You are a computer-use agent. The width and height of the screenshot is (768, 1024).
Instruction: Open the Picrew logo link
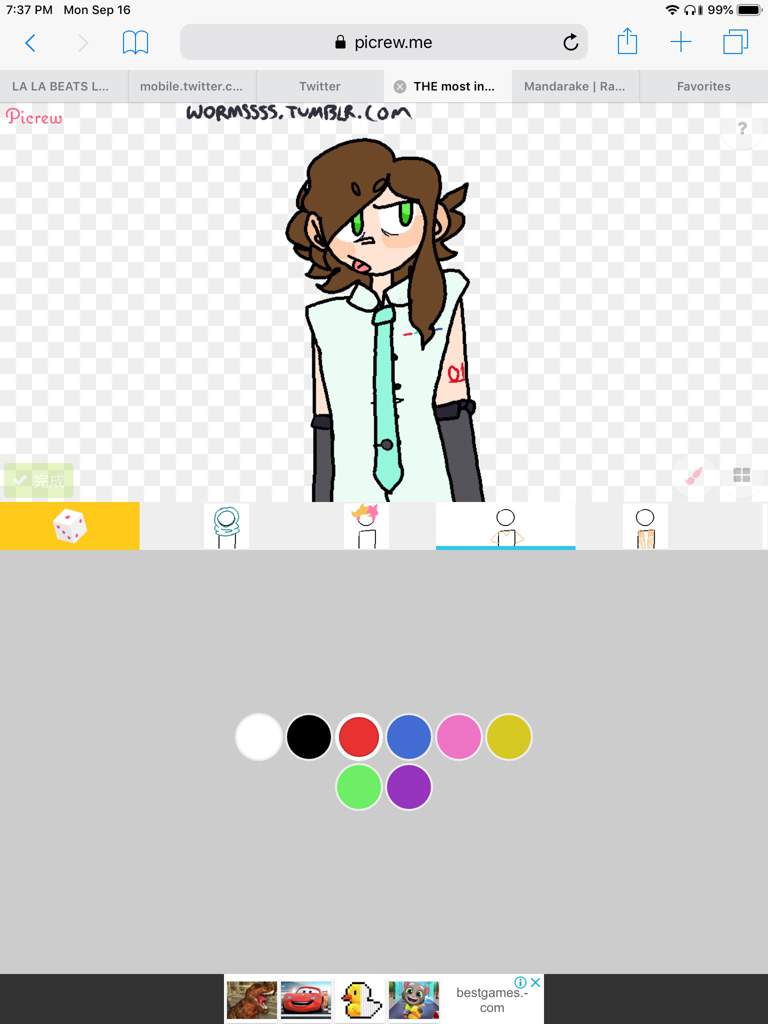pos(34,117)
